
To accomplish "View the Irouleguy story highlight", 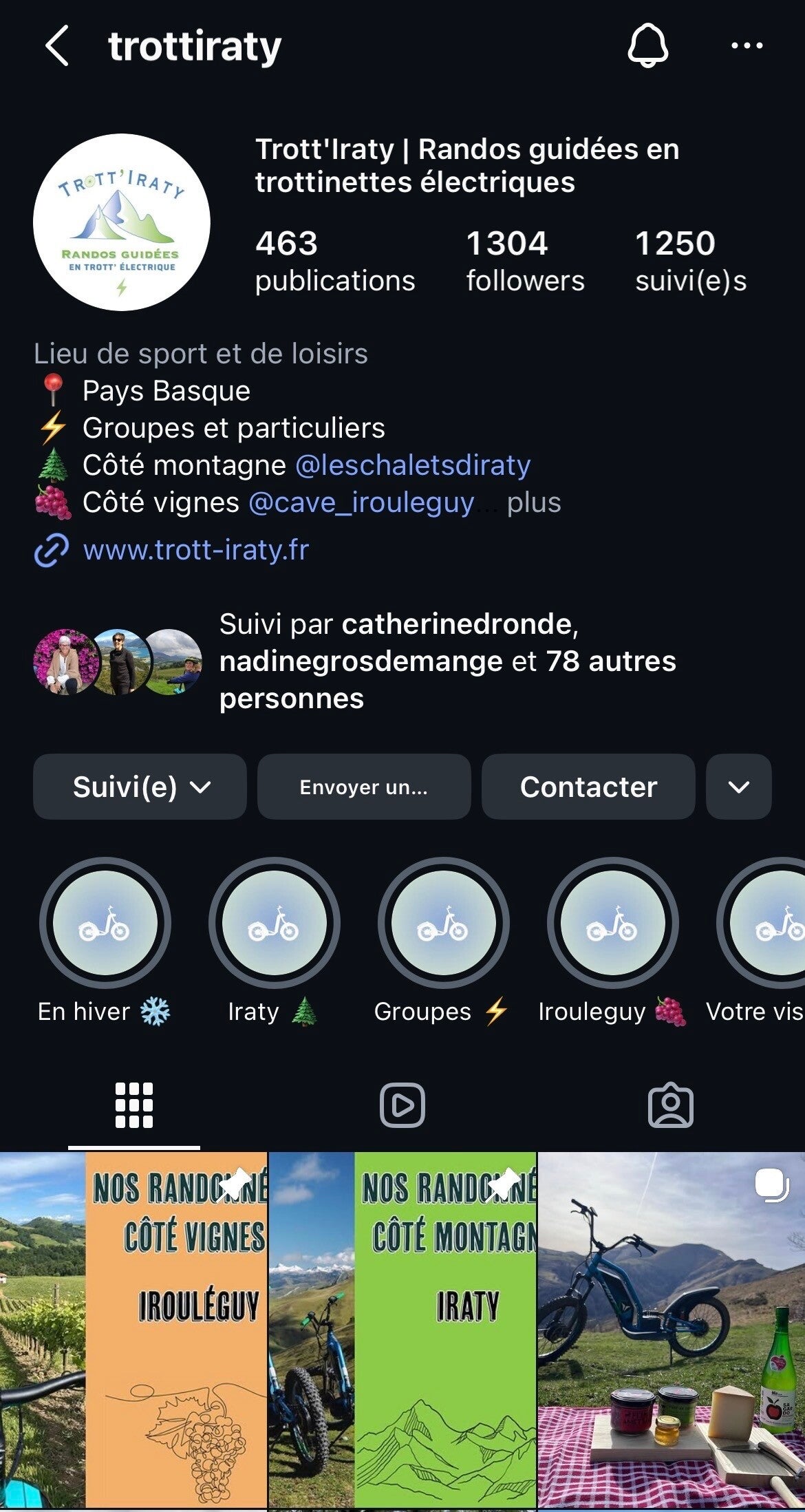I will (x=612, y=923).
